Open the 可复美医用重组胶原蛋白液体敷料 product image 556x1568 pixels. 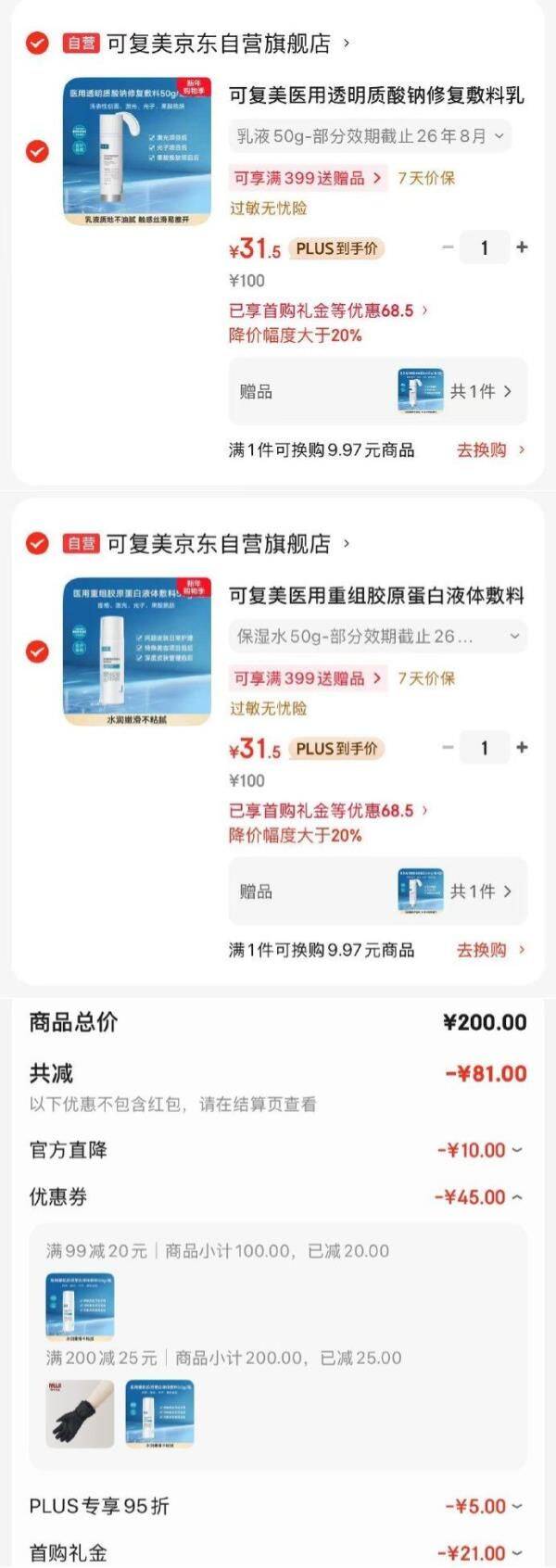[x=137, y=651]
